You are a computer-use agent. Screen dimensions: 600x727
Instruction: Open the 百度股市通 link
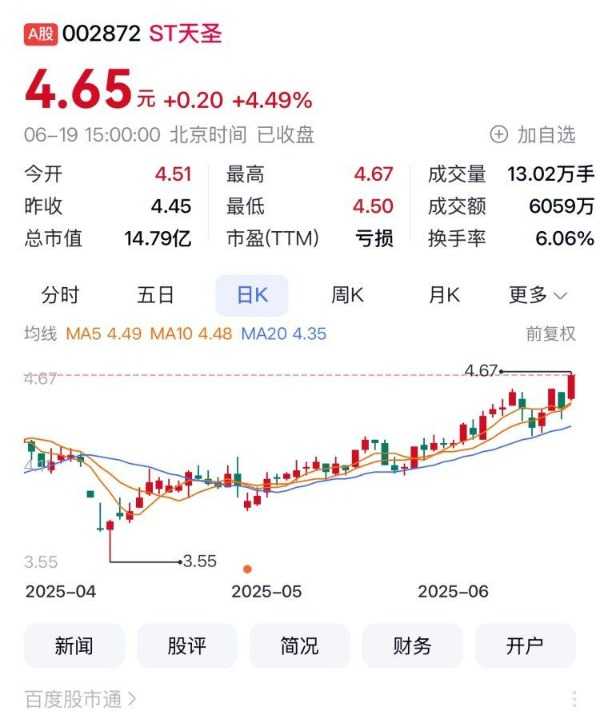pos(81,699)
